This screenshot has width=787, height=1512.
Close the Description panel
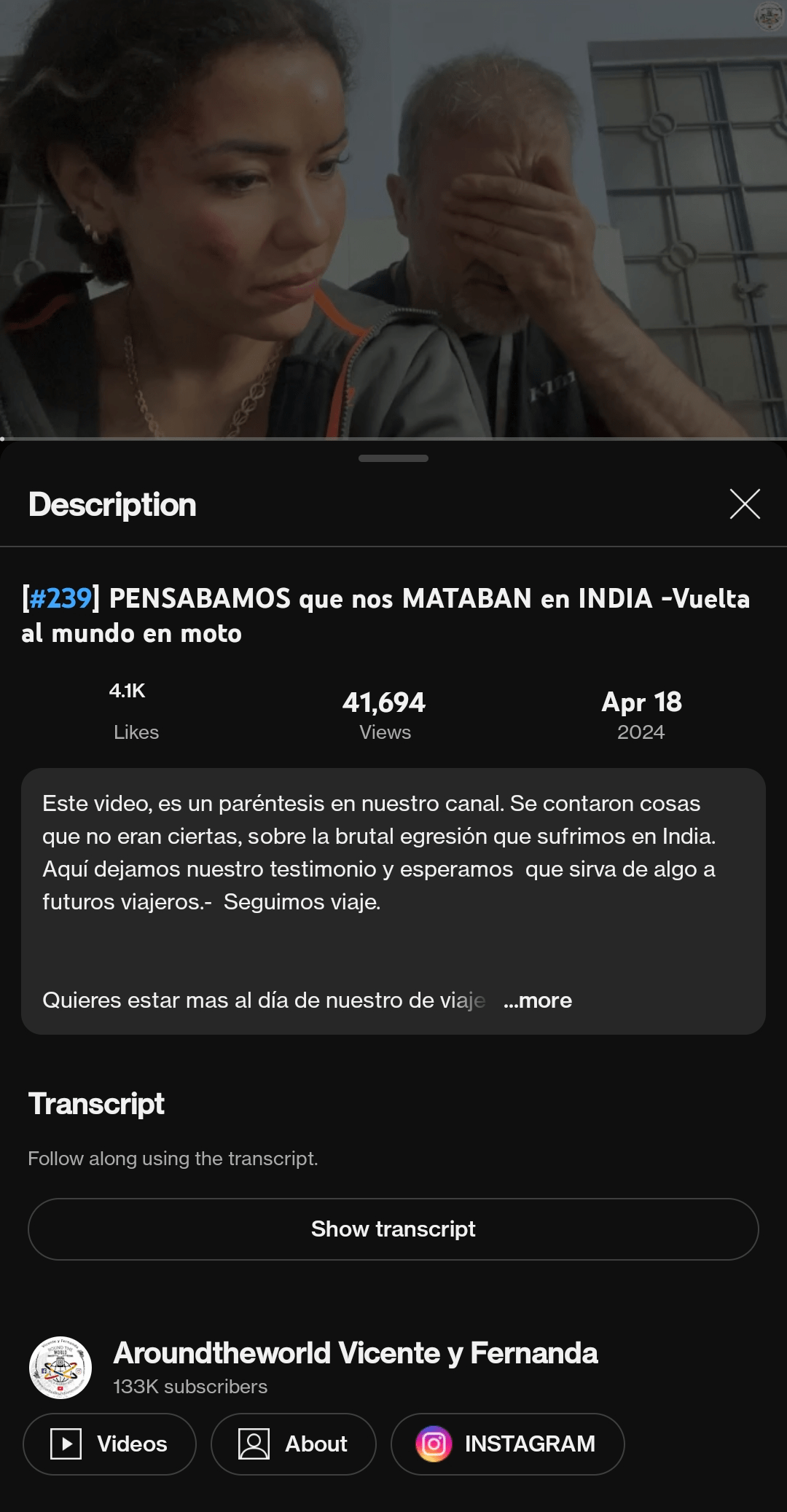pyautogui.click(x=745, y=504)
